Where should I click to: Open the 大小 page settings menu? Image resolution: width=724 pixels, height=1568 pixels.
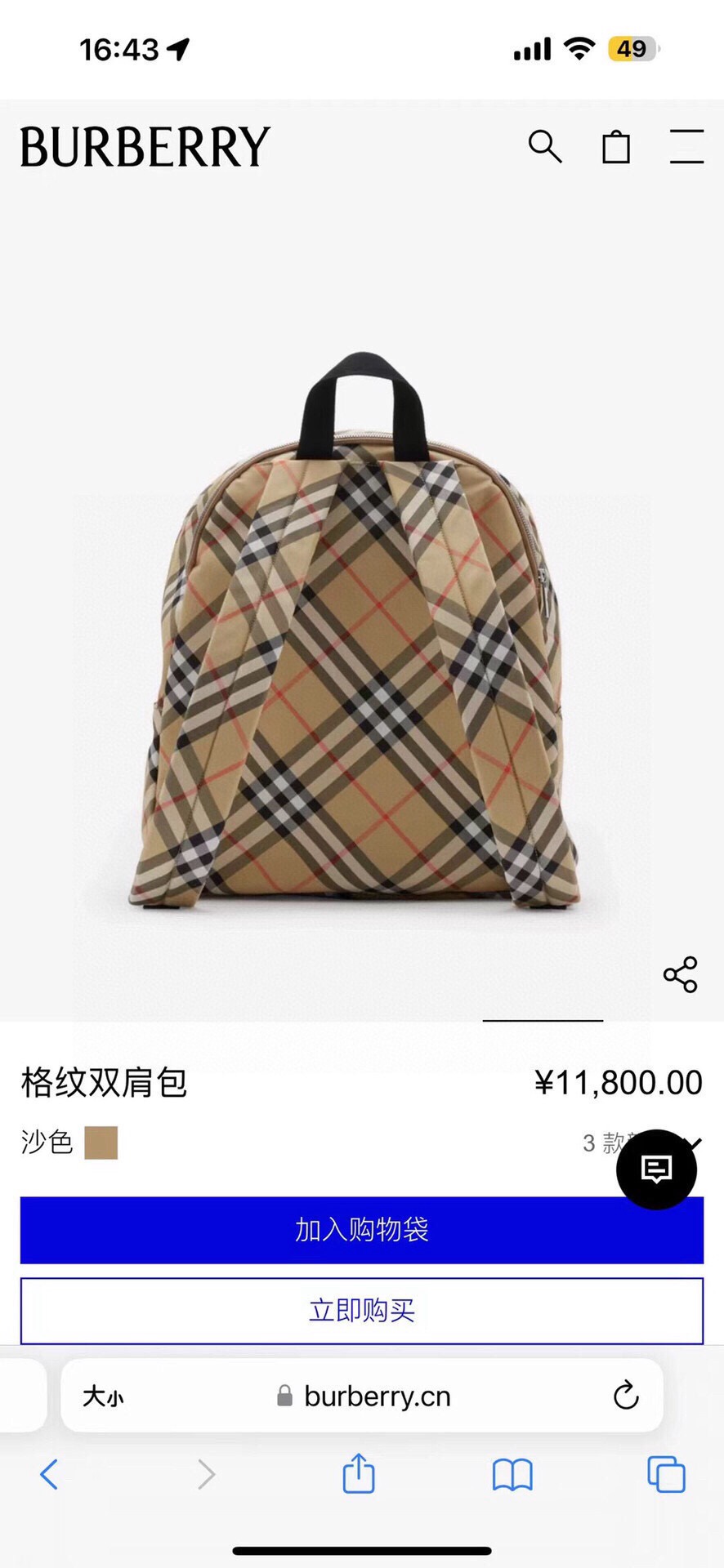pos(103,1396)
